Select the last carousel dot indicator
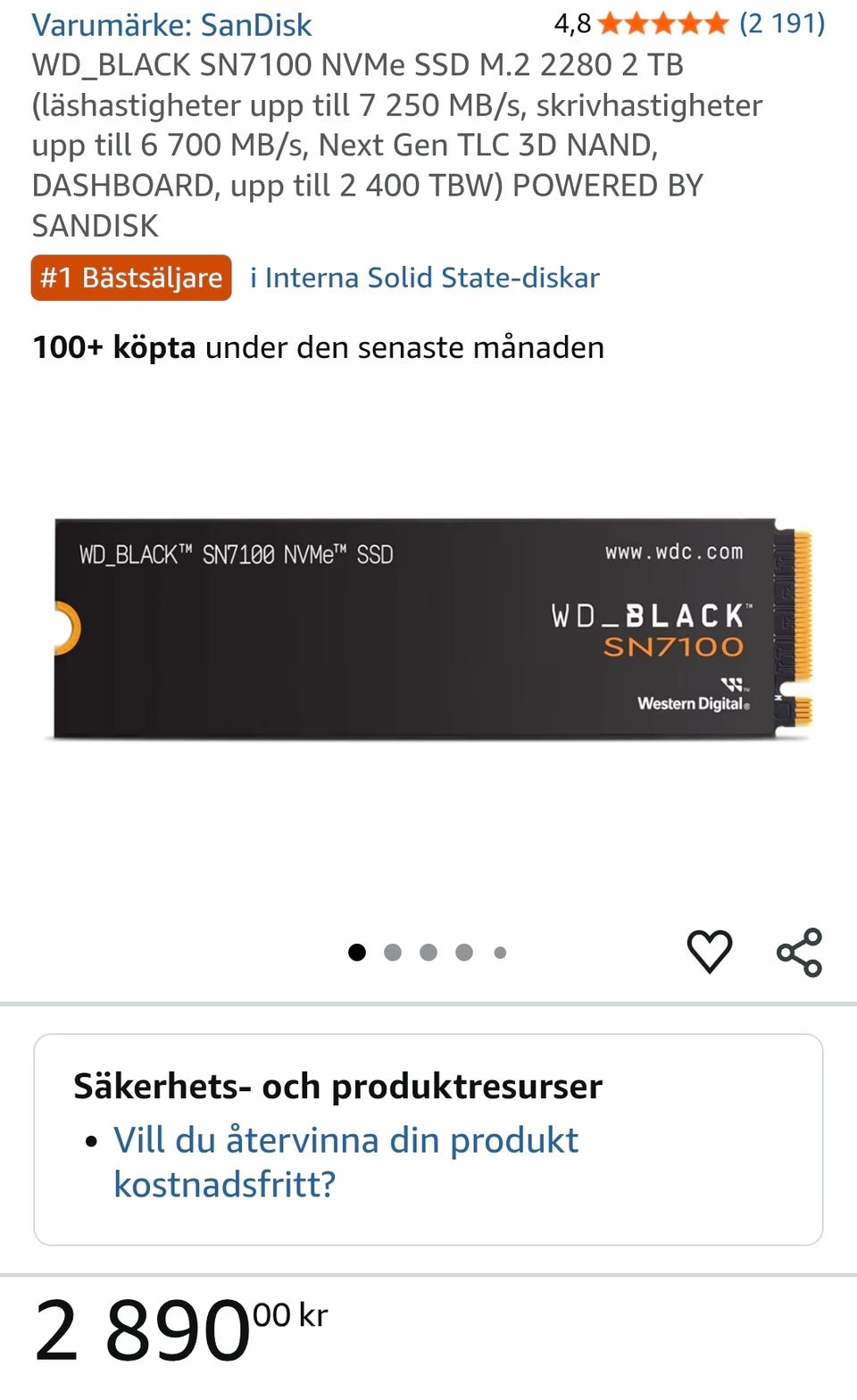 pos(498,952)
